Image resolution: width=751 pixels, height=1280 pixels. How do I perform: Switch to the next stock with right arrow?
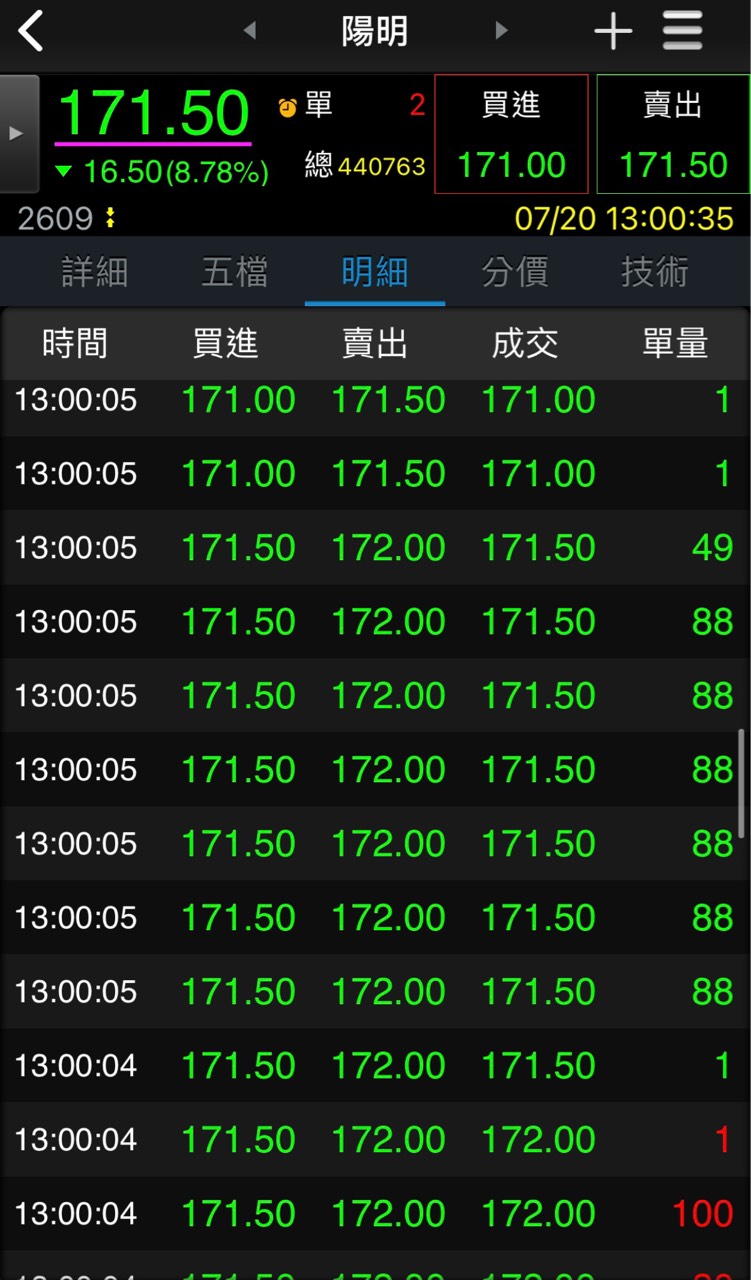(501, 31)
